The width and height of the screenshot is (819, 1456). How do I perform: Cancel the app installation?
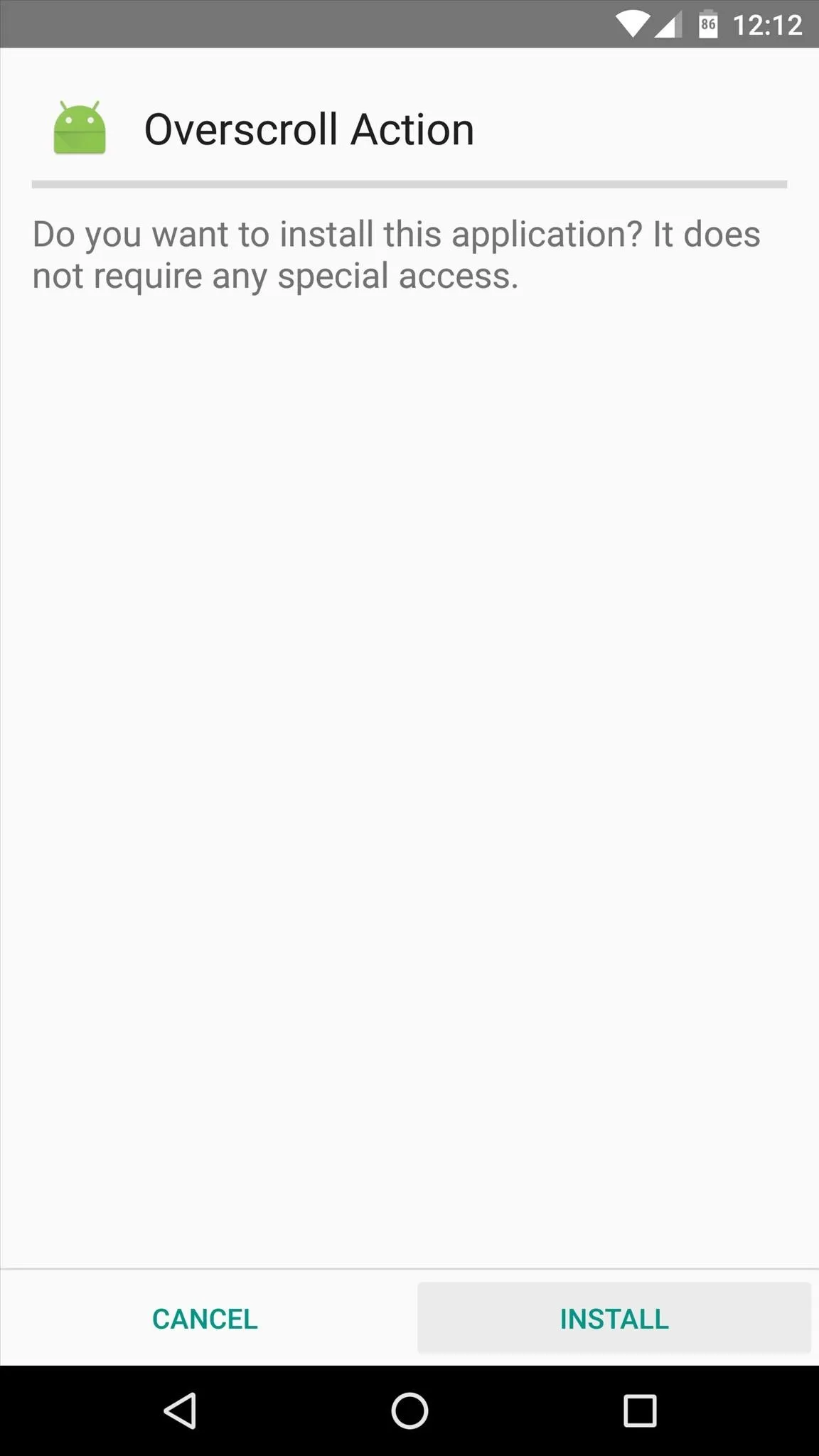[205, 1318]
